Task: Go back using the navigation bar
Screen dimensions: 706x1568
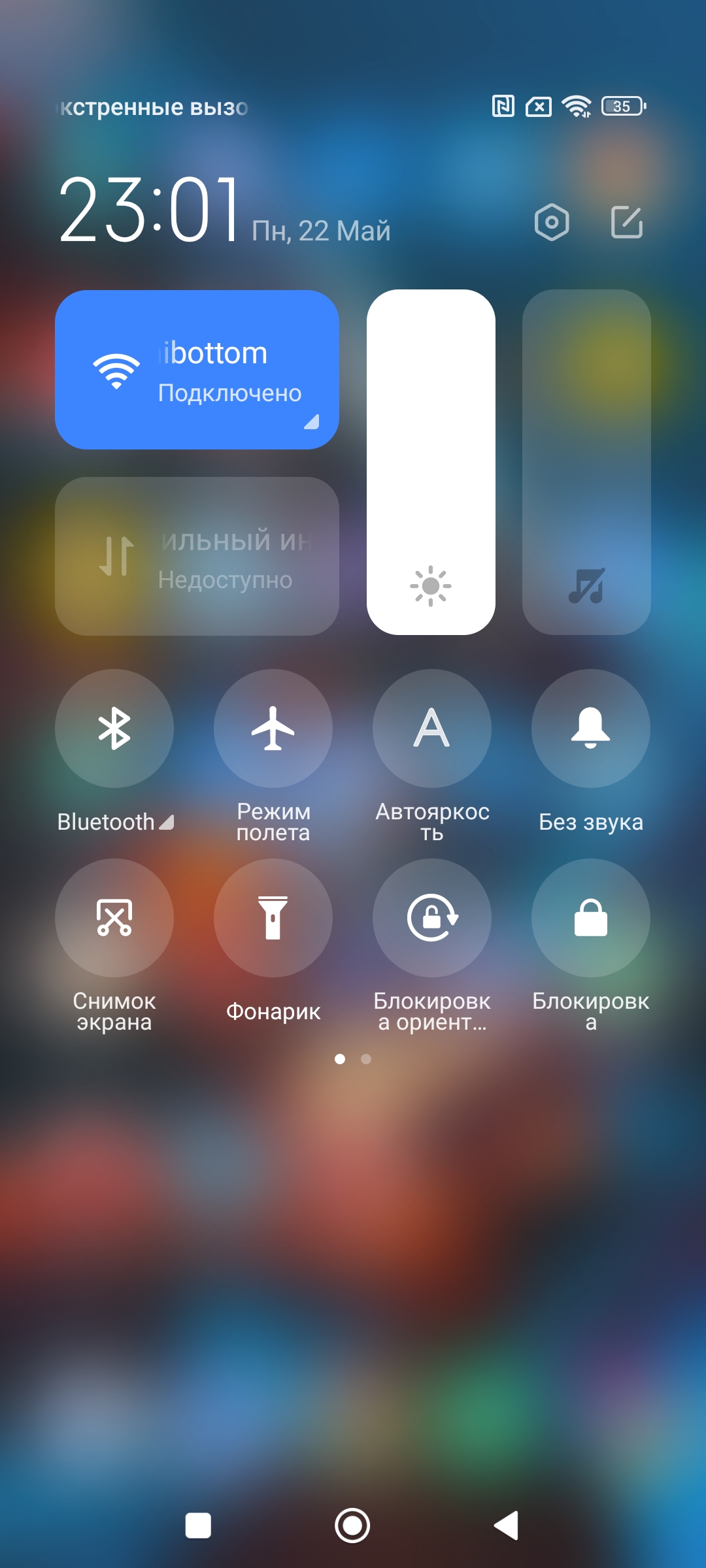Action: click(x=507, y=1526)
